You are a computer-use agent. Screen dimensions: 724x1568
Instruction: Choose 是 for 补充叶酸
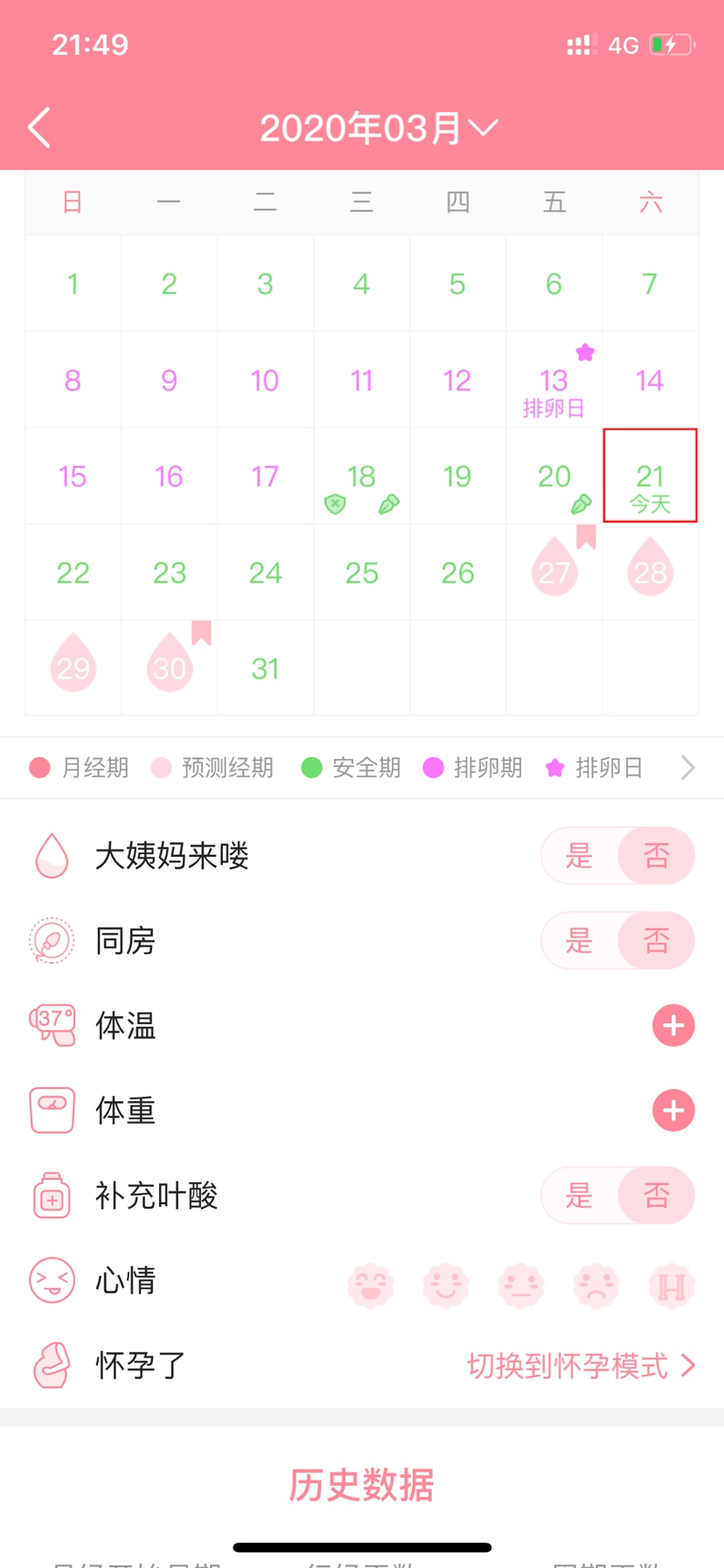pos(580,1195)
